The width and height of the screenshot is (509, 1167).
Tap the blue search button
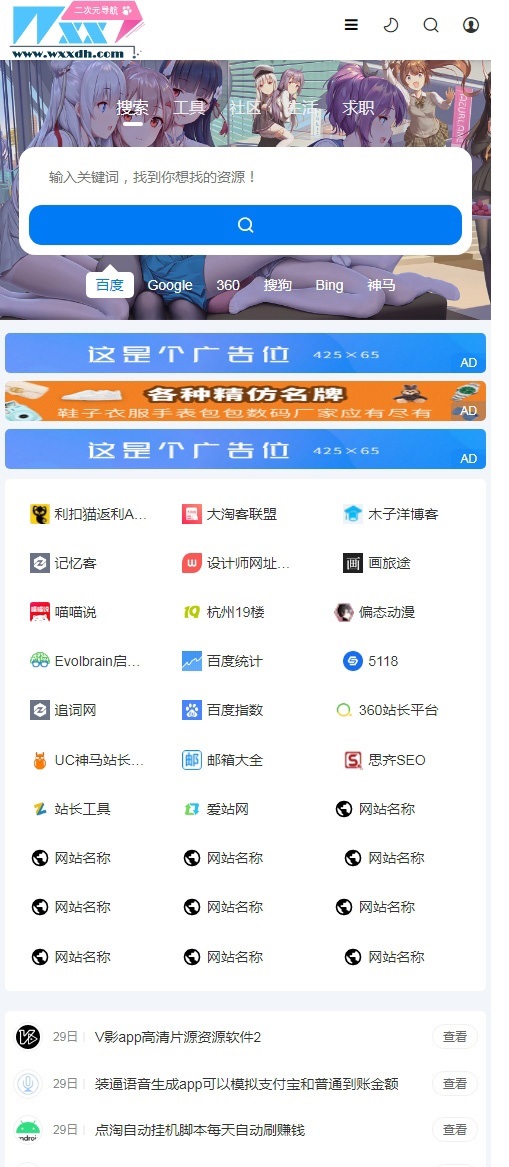246,225
